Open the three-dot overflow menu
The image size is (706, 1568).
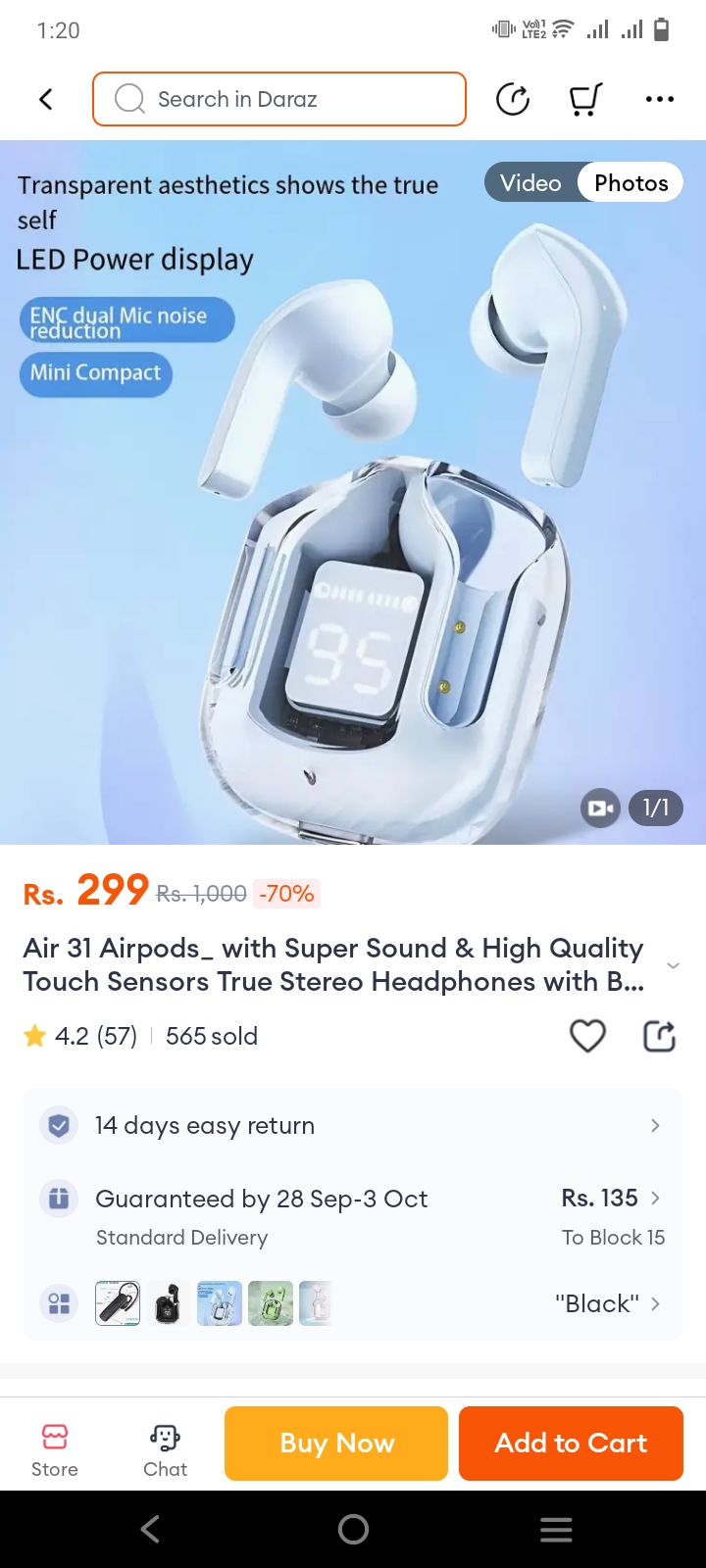point(659,99)
